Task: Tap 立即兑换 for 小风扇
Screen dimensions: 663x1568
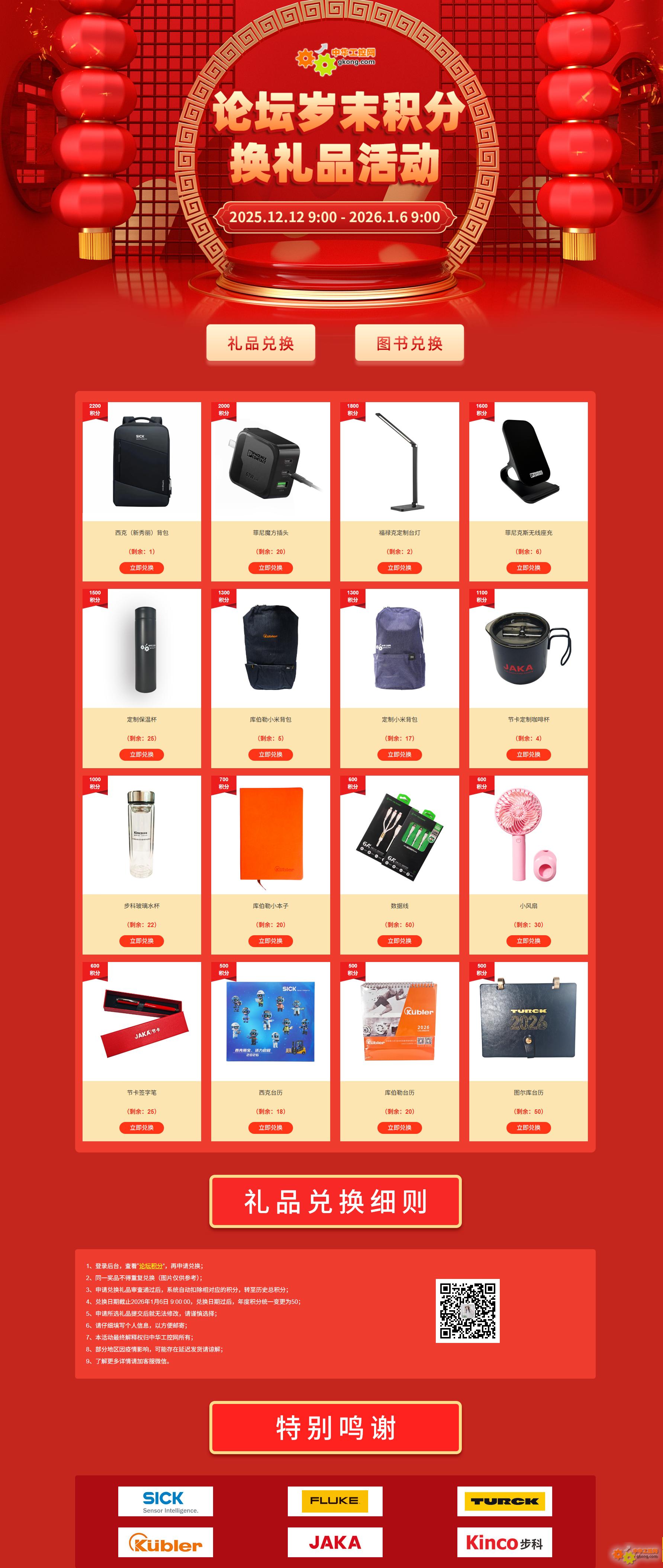Action: (528, 941)
